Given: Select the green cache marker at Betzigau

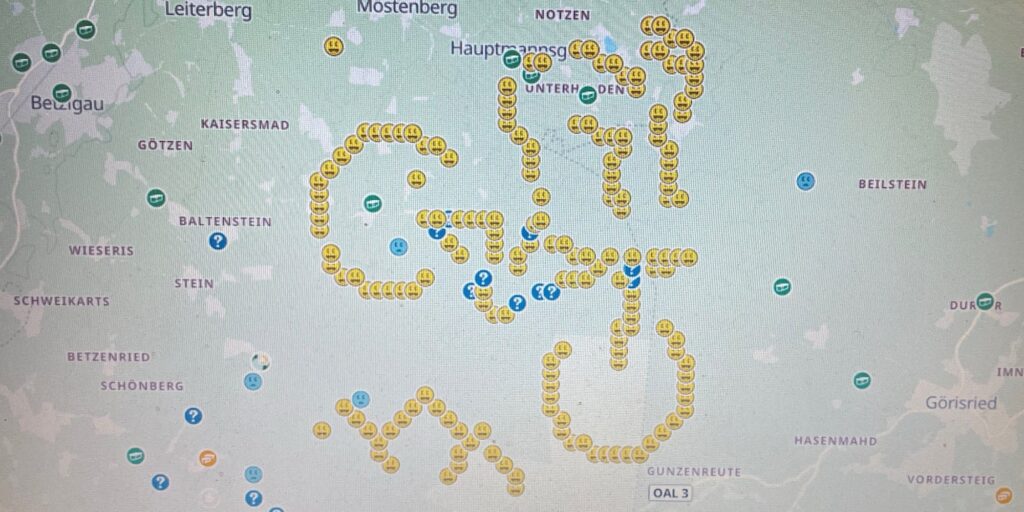Looking at the screenshot, I should (x=62, y=94).
